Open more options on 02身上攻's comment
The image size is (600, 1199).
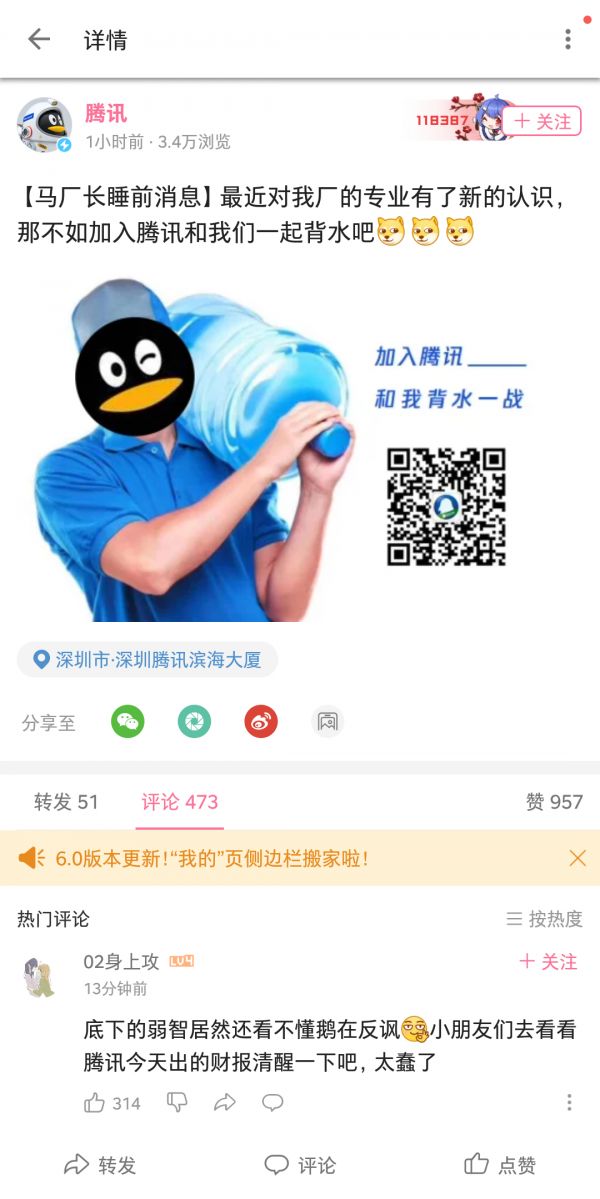[x=568, y=1103]
